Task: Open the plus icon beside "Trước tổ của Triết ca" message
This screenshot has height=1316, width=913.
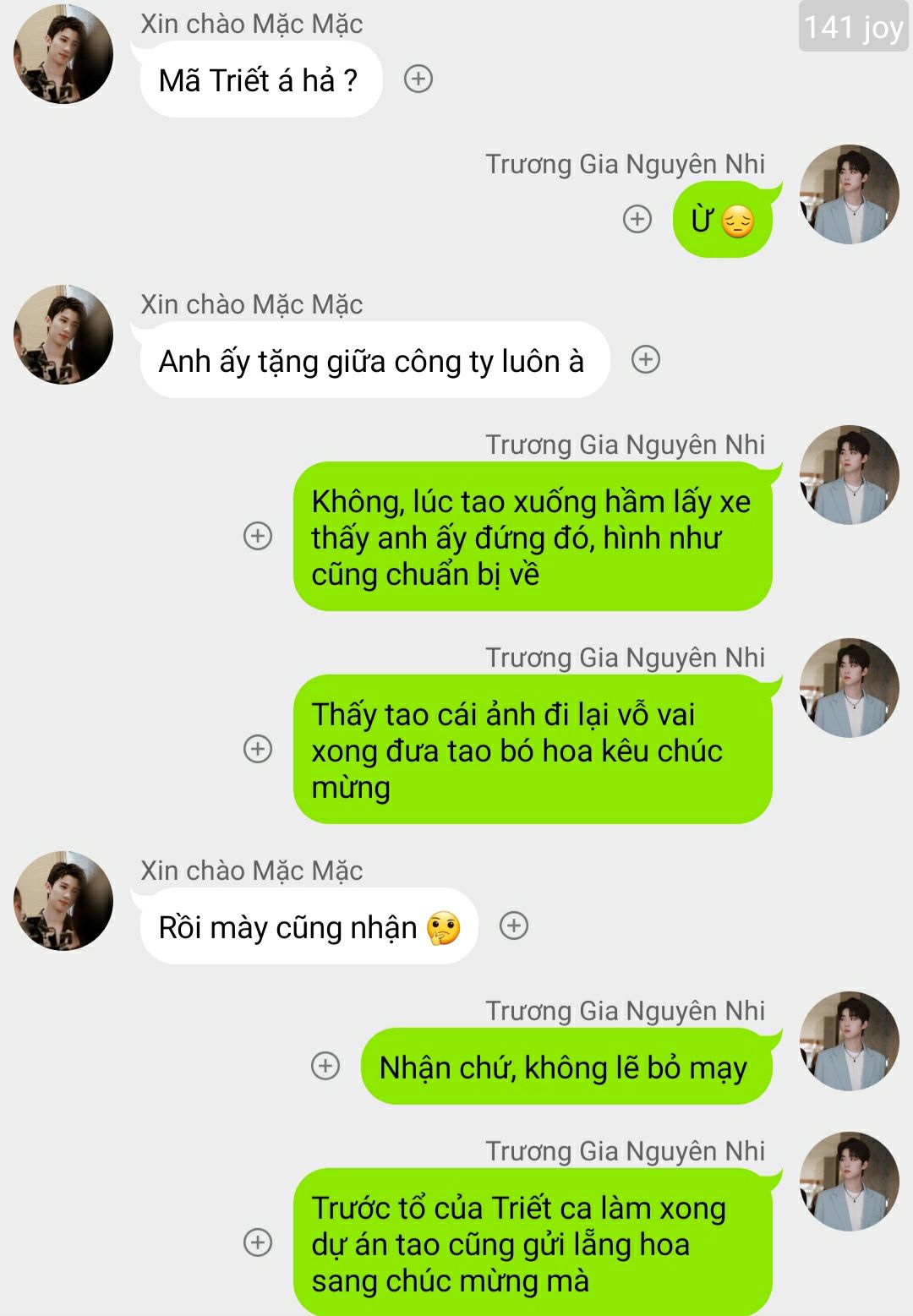Action: [x=258, y=1242]
